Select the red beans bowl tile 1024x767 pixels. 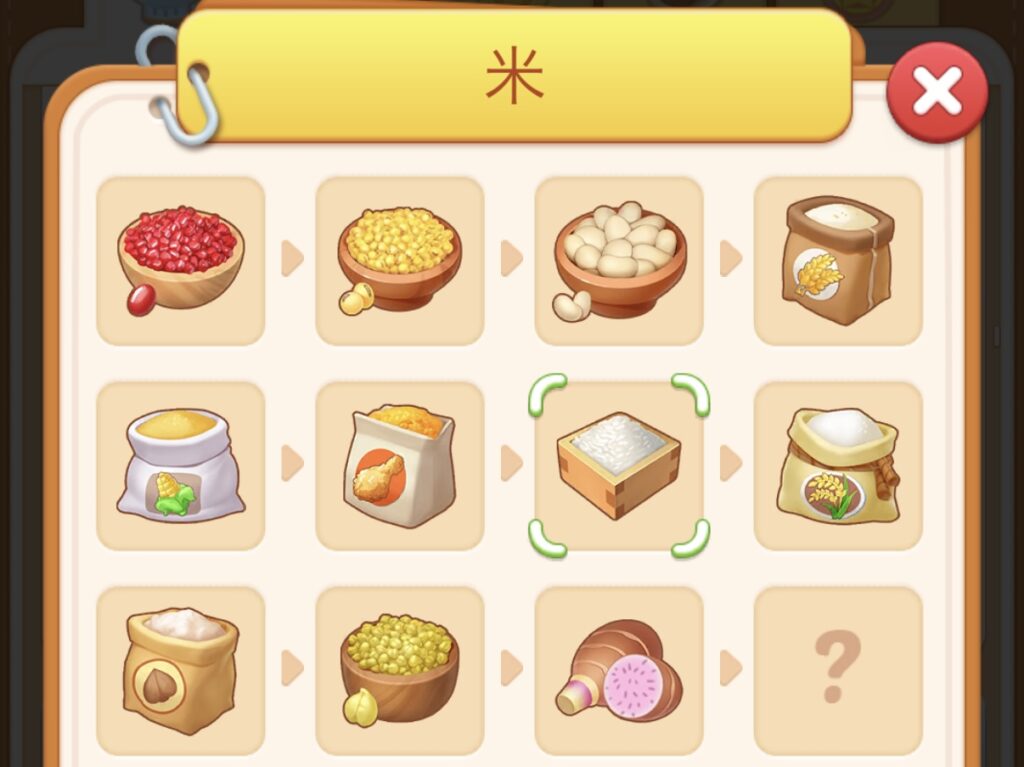click(x=181, y=261)
